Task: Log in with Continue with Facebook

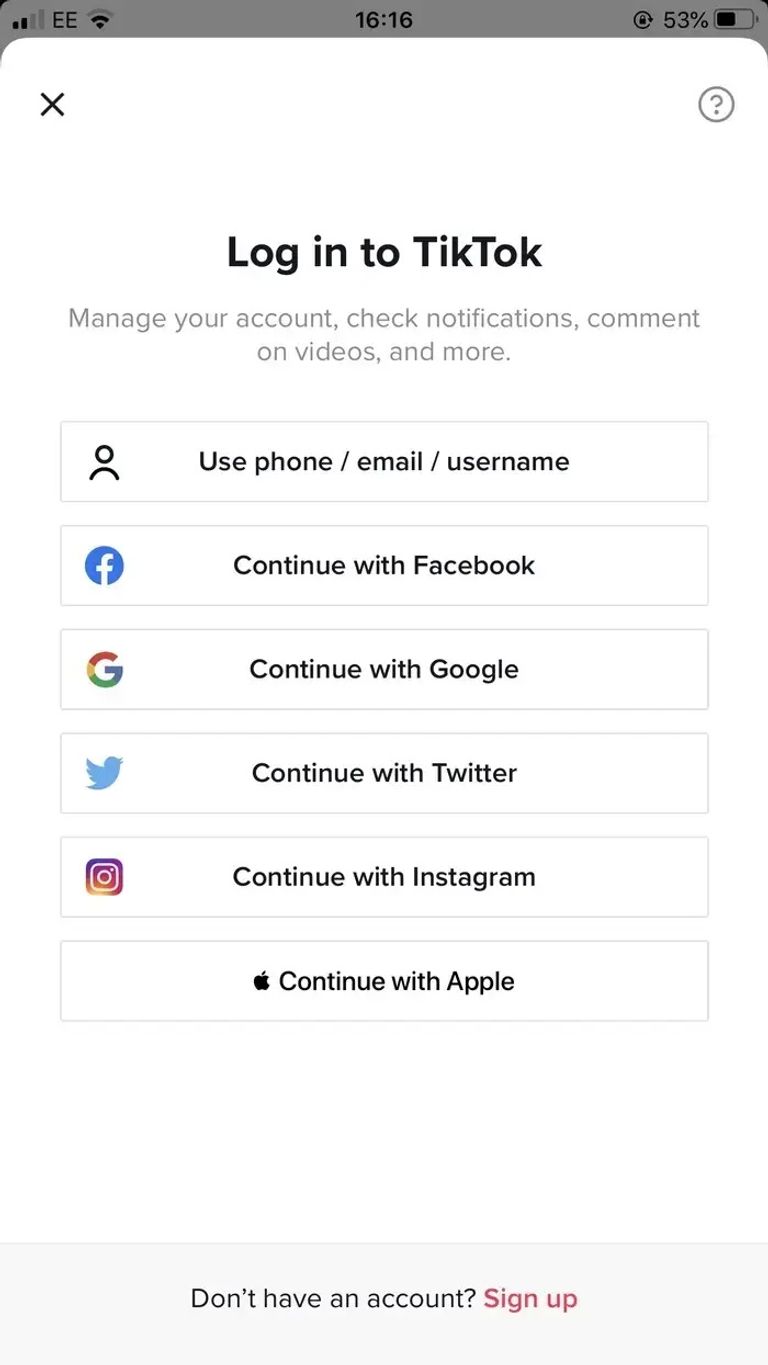Action: [x=384, y=566]
